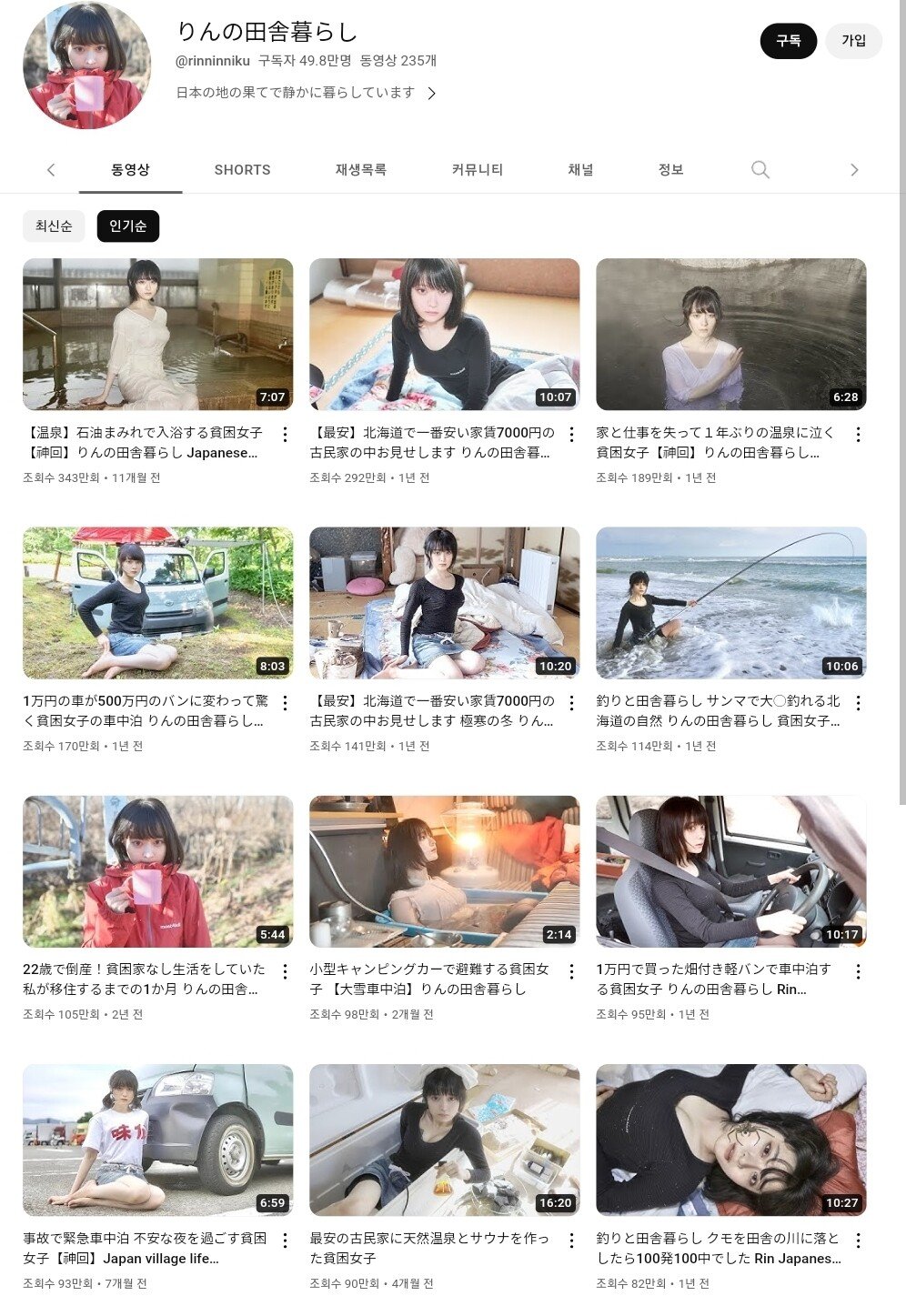The height and width of the screenshot is (1316, 906).
Task: Select the 인기순 sort chip
Action: pos(127,226)
